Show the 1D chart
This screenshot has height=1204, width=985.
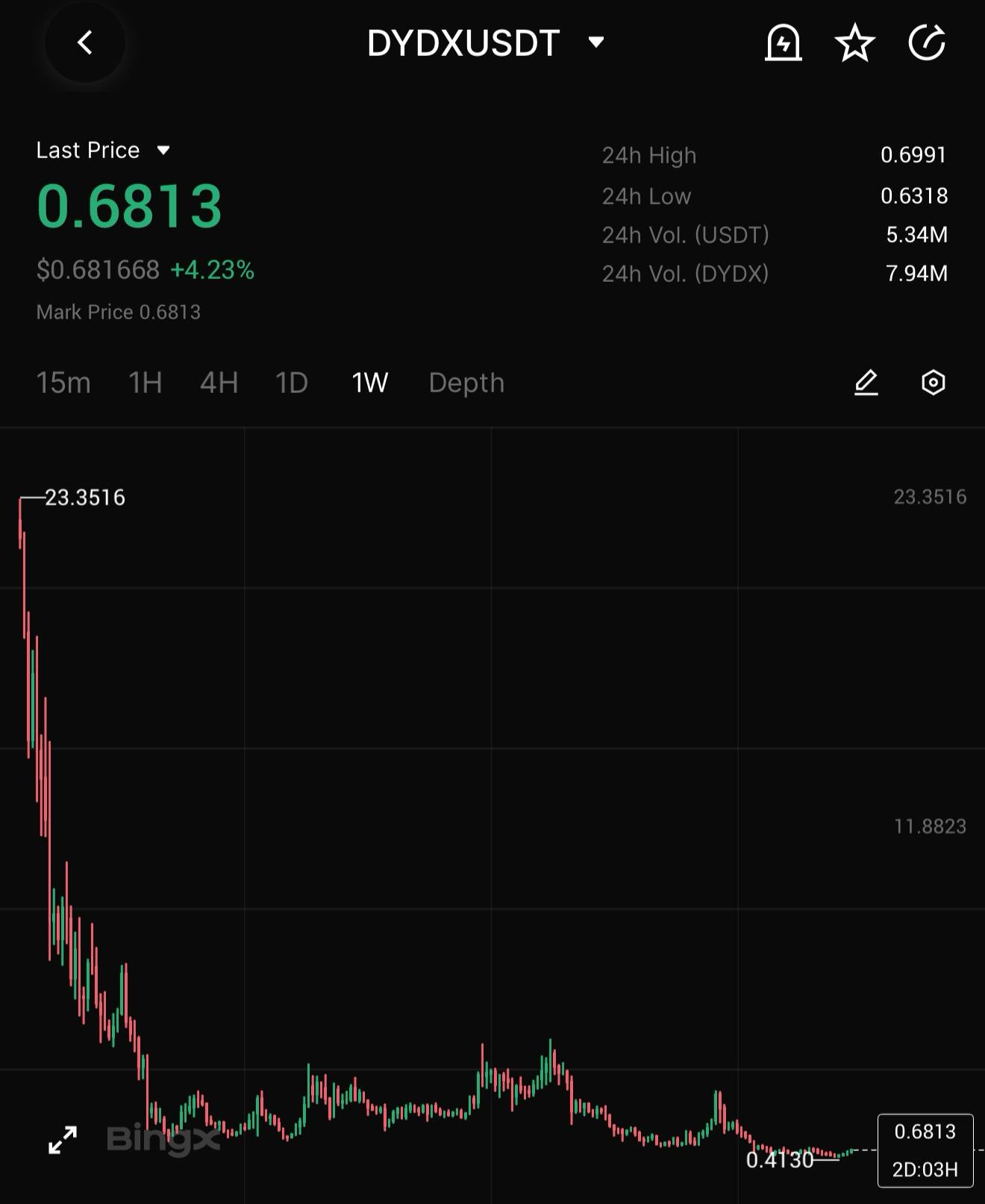click(x=291, y=383)
